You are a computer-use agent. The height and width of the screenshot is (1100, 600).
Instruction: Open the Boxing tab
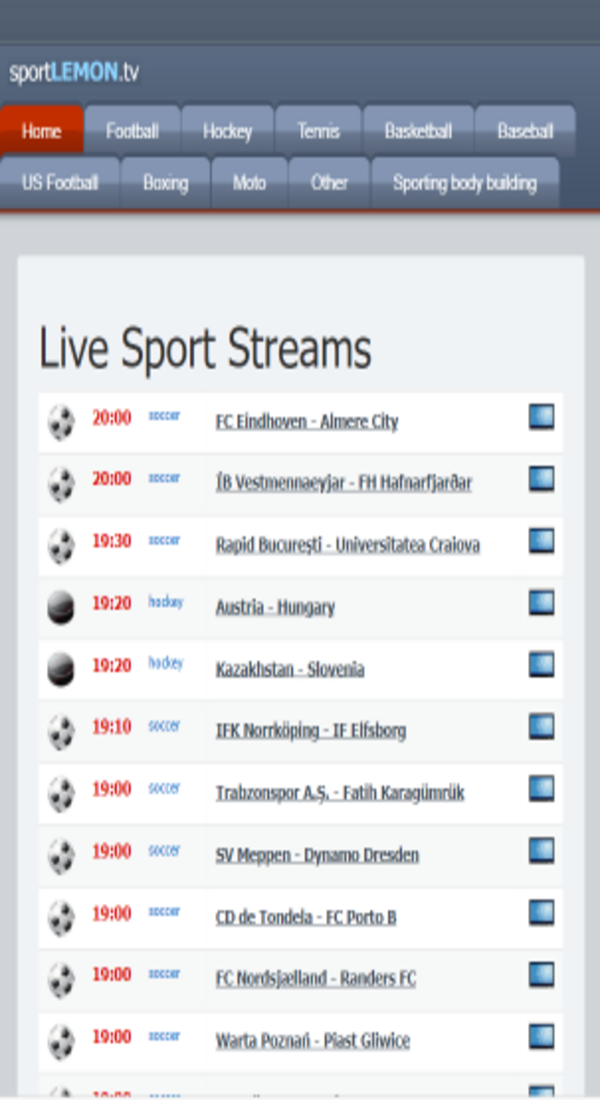tap(165, 183)
